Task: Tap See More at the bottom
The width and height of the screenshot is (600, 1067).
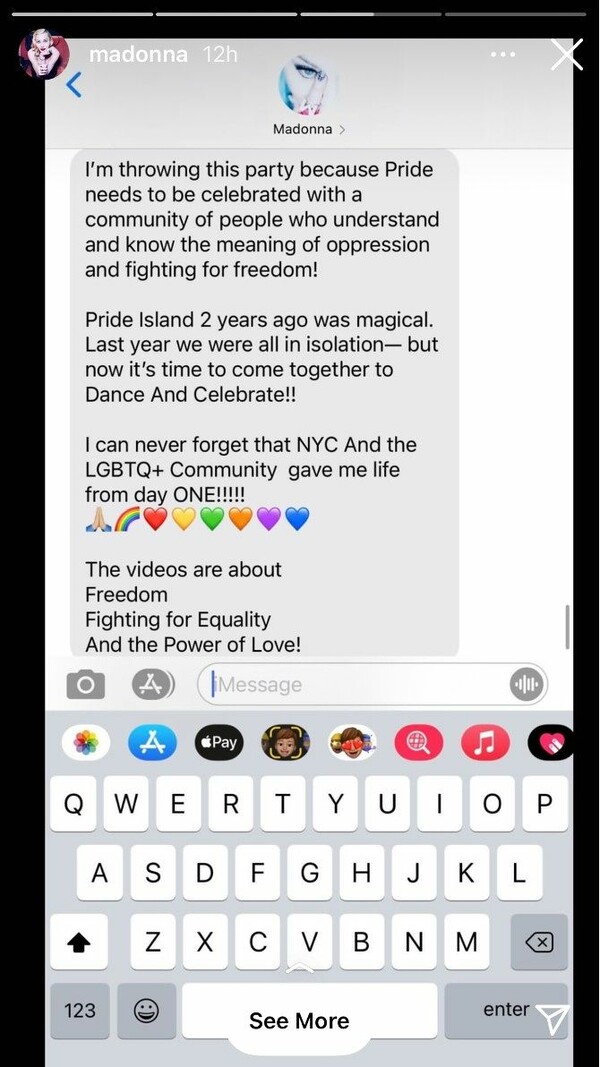Action: click(299, 1021)
